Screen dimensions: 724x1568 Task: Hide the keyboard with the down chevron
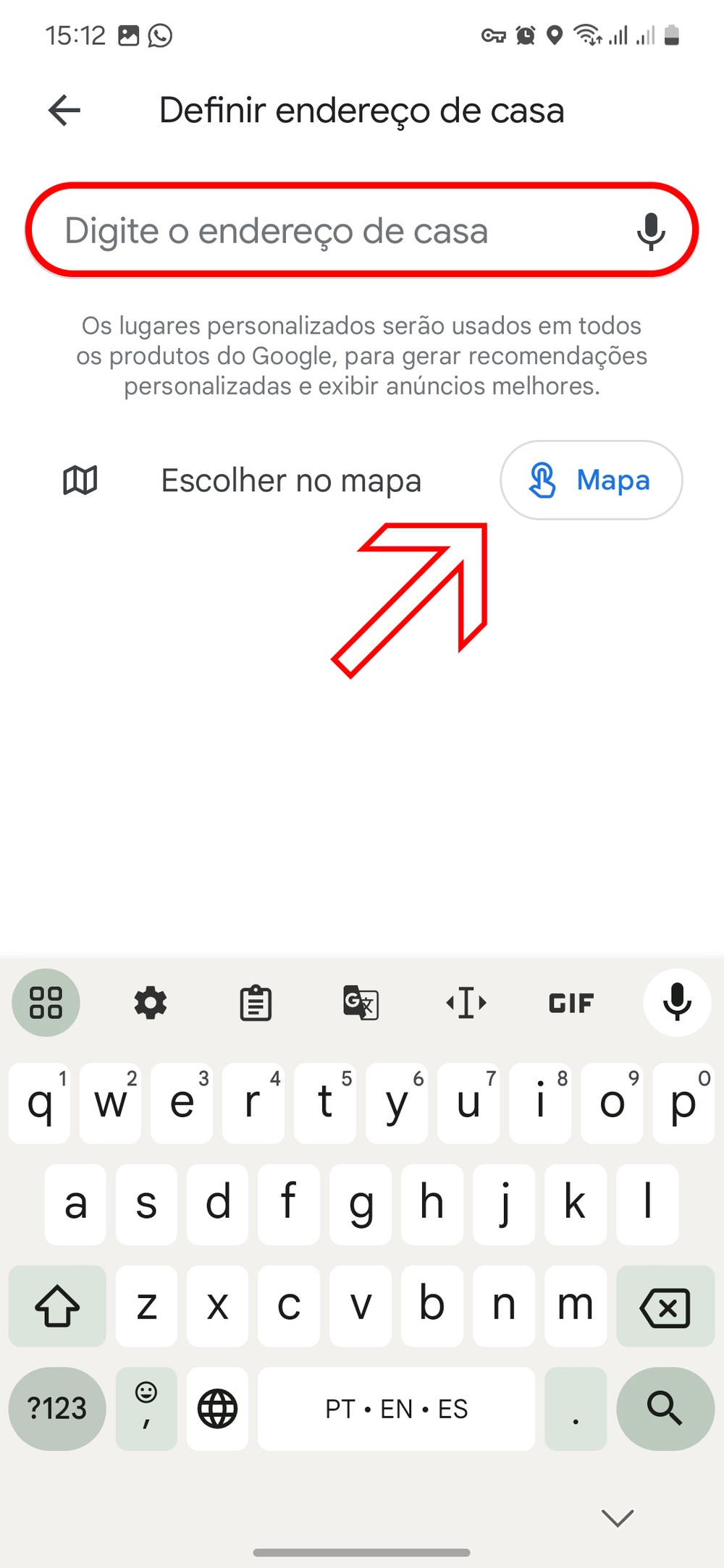(x=618, y=1517)
